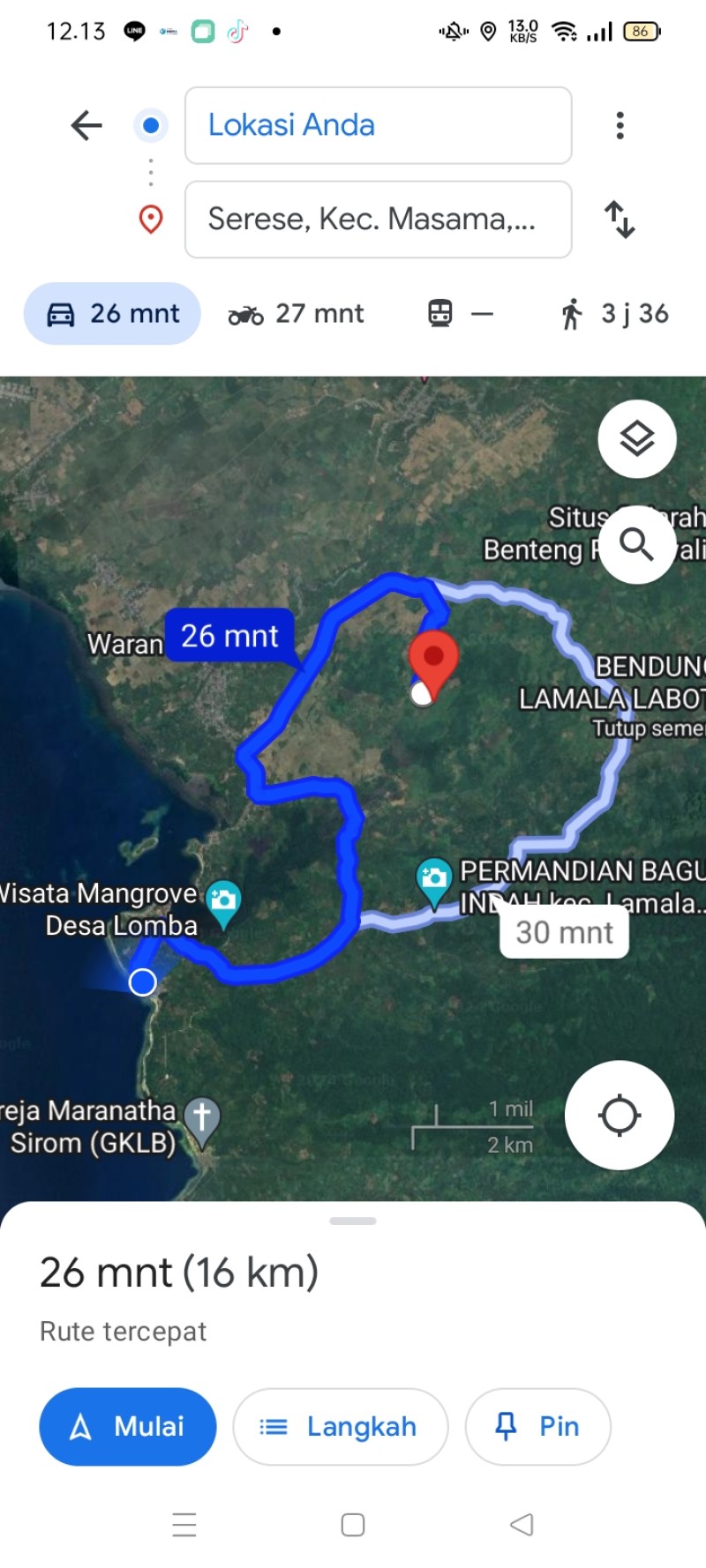Viewport: 706px width, 1568px height.
Task: View route steps with Langkah
Action: coord(341,1426)
